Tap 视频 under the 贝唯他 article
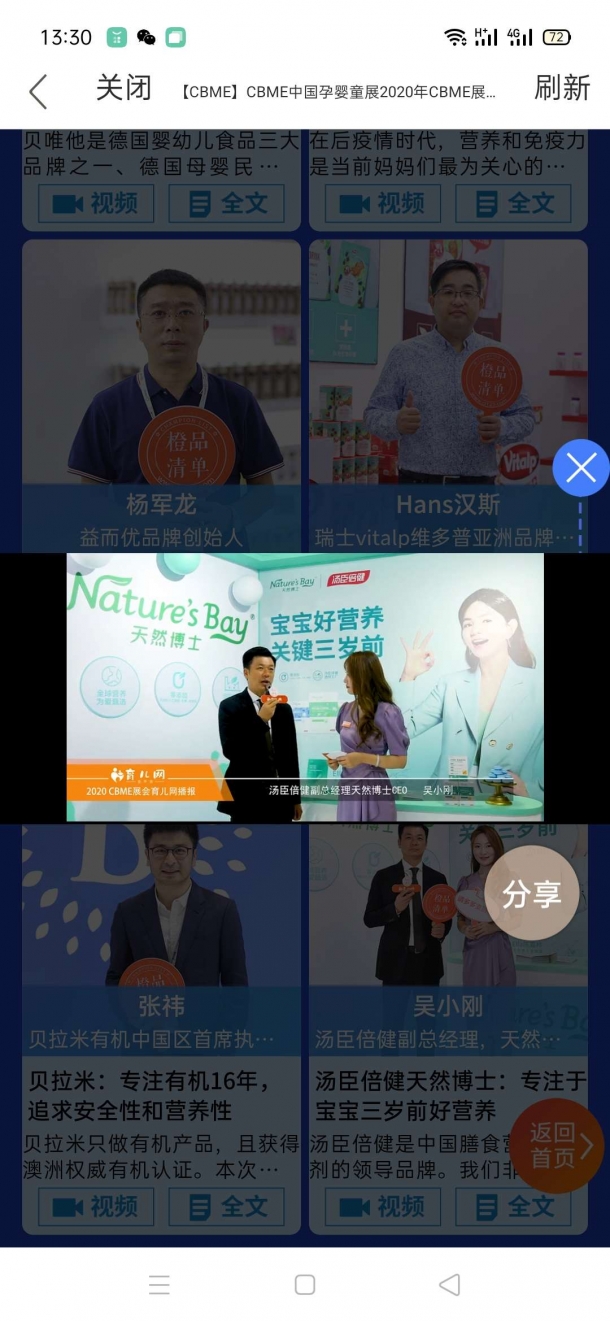This screenshot has width=610, height=1321. [x=96, y=204]
